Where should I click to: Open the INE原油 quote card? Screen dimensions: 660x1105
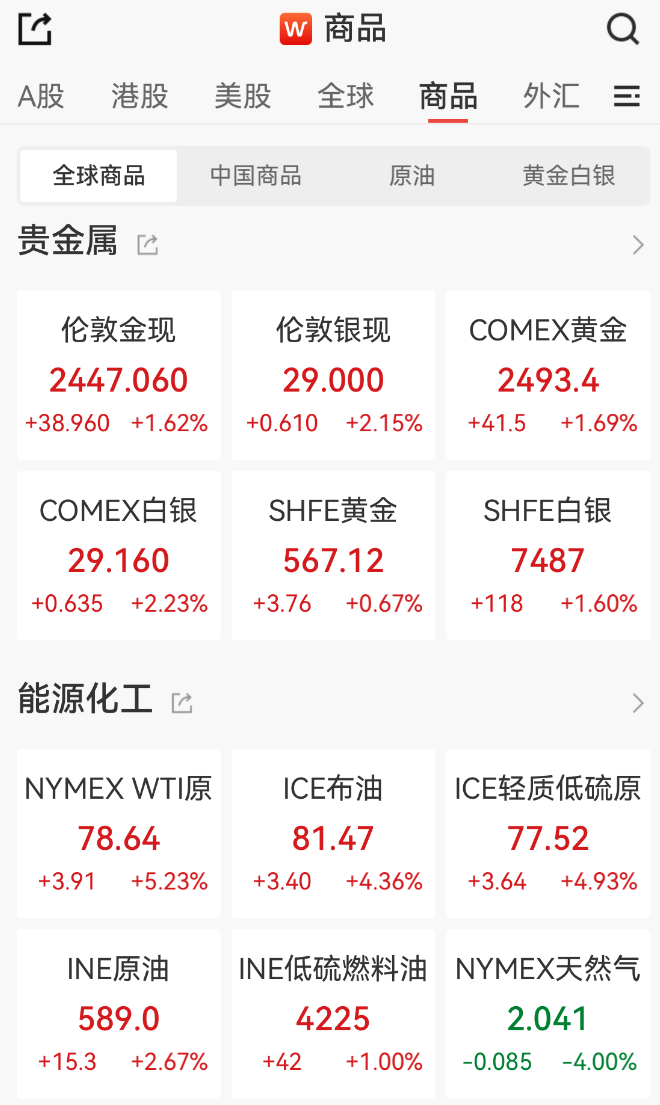click(x=118, y=1014)
